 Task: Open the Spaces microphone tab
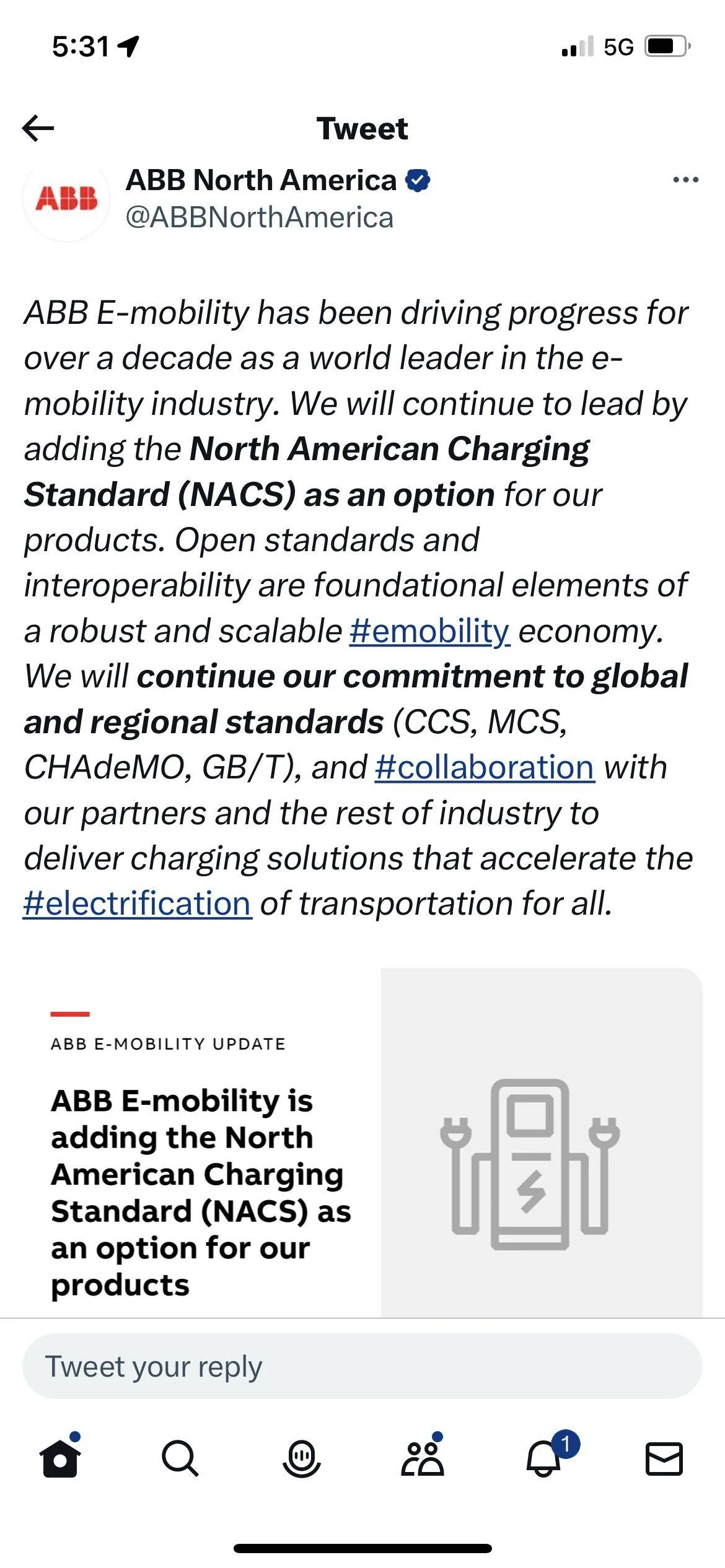click(x=302, y=1458)
